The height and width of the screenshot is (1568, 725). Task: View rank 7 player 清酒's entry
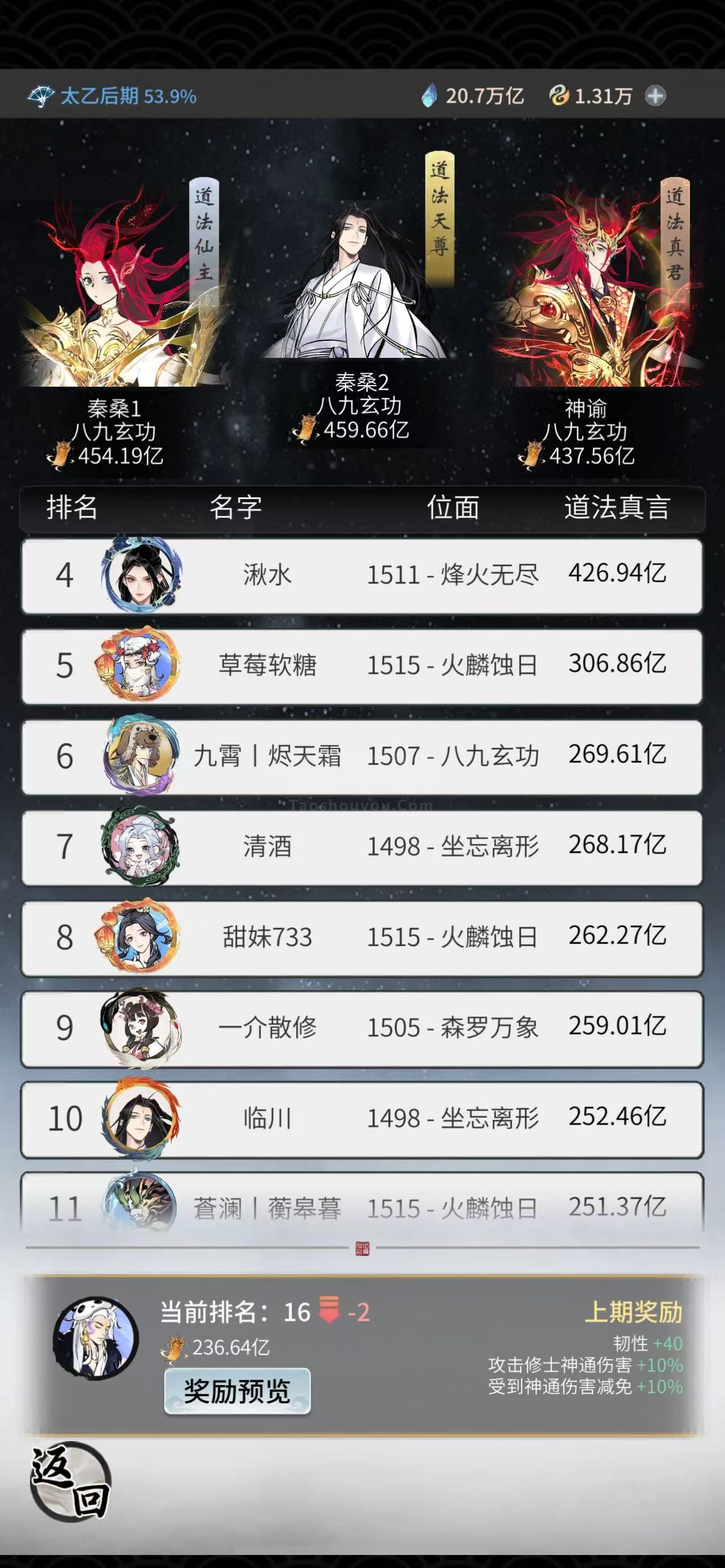362,847
